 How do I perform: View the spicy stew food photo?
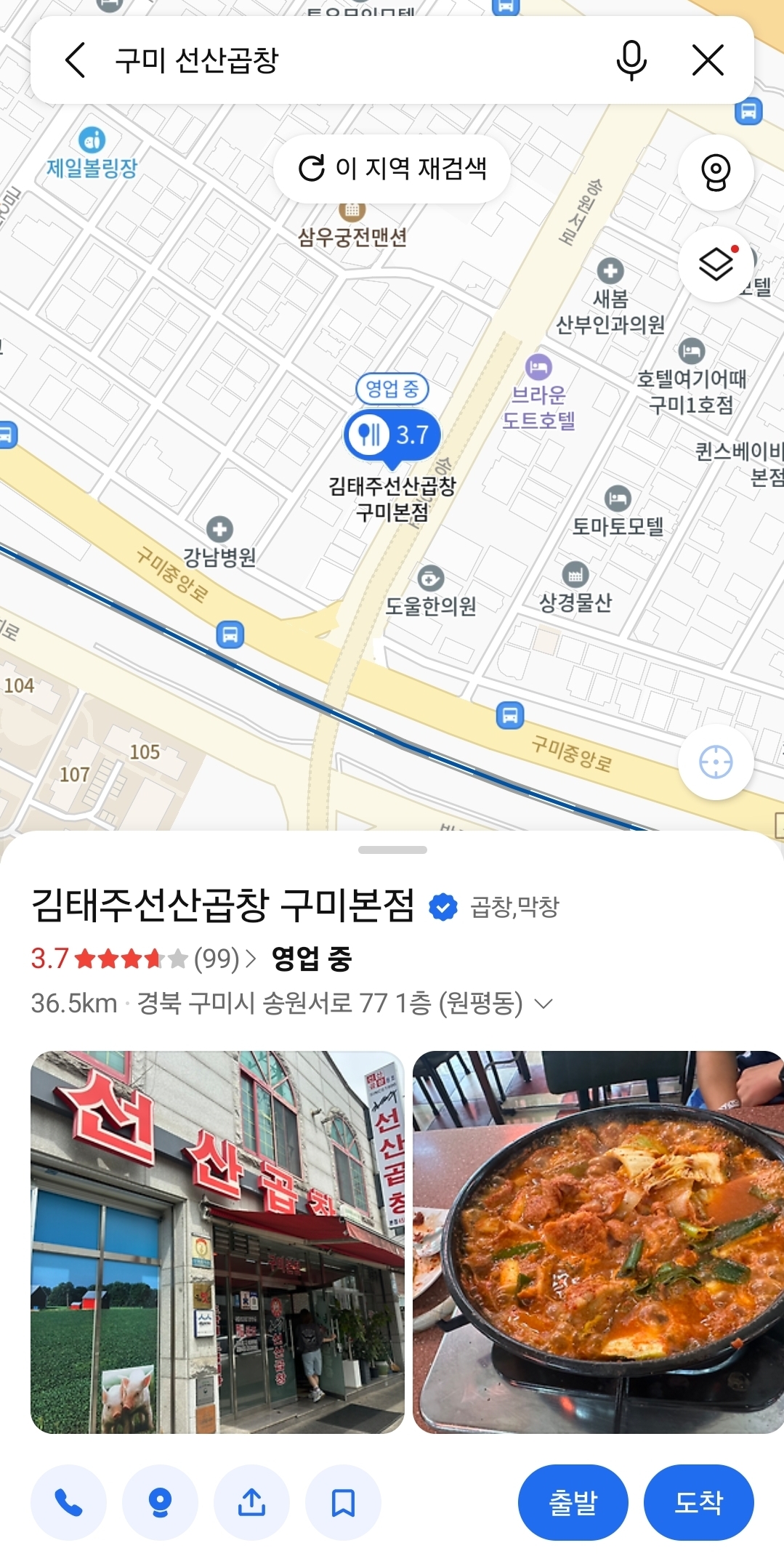click(x=597, y=1242)
